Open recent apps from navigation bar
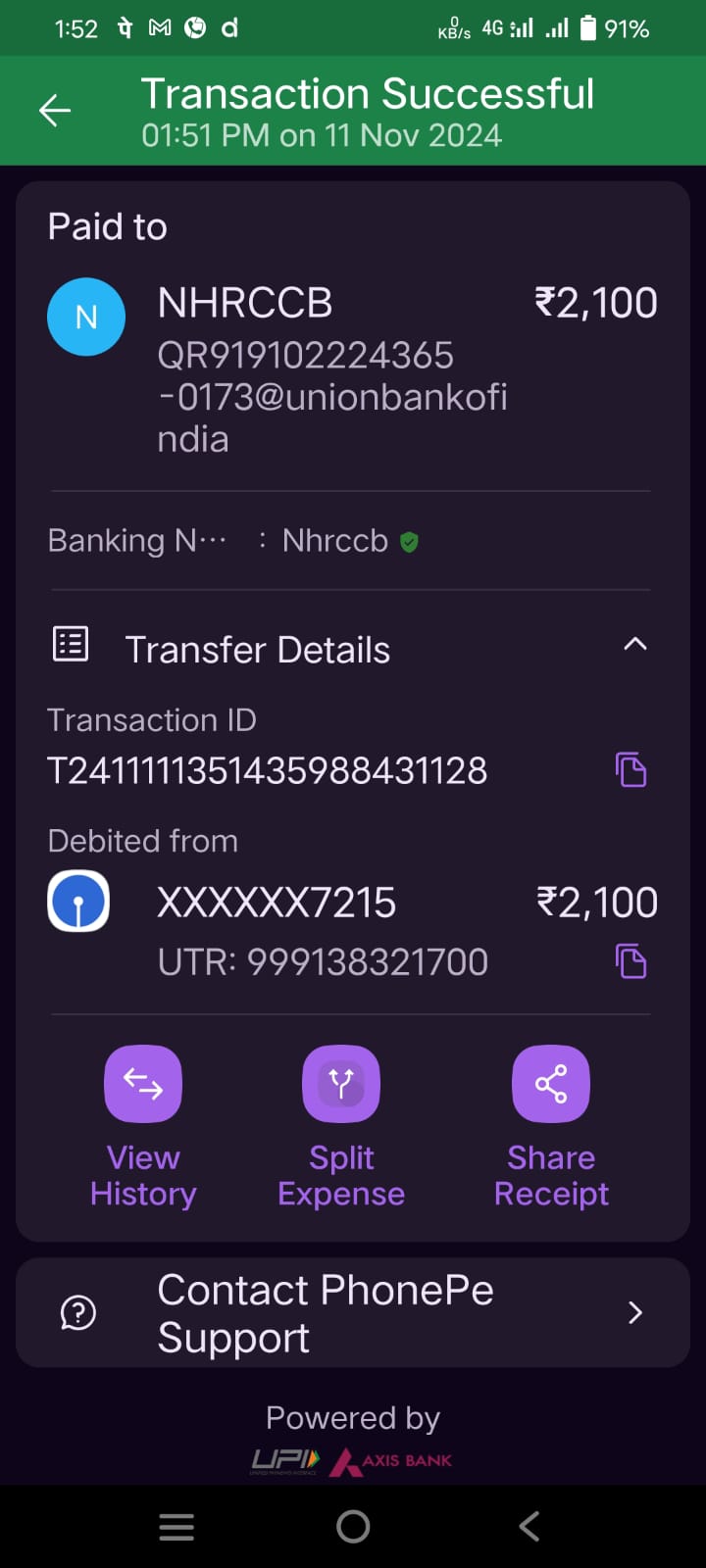 (x=176, y=1526)
